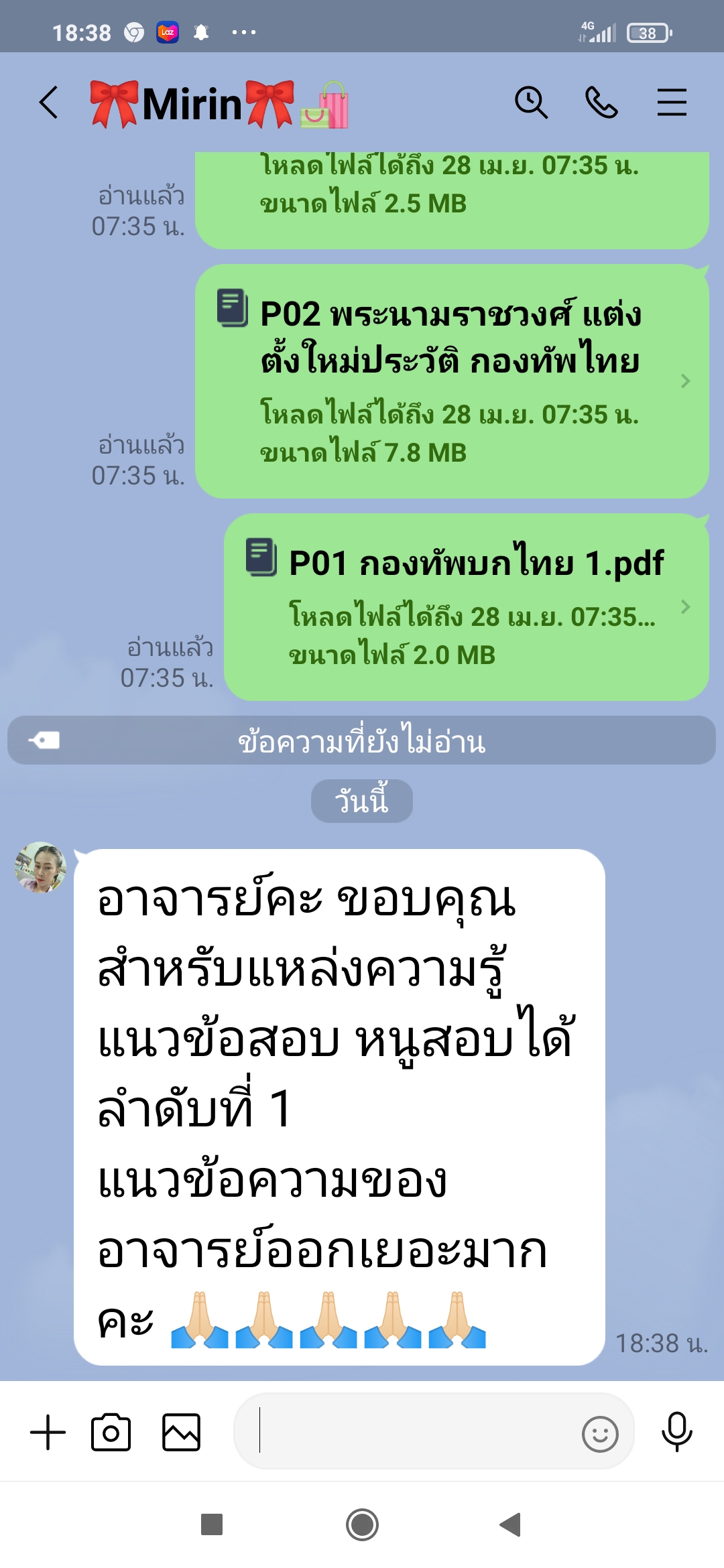Start a voice call with Mirin
Screen dimensions: 724x1568
pos(601,103)
